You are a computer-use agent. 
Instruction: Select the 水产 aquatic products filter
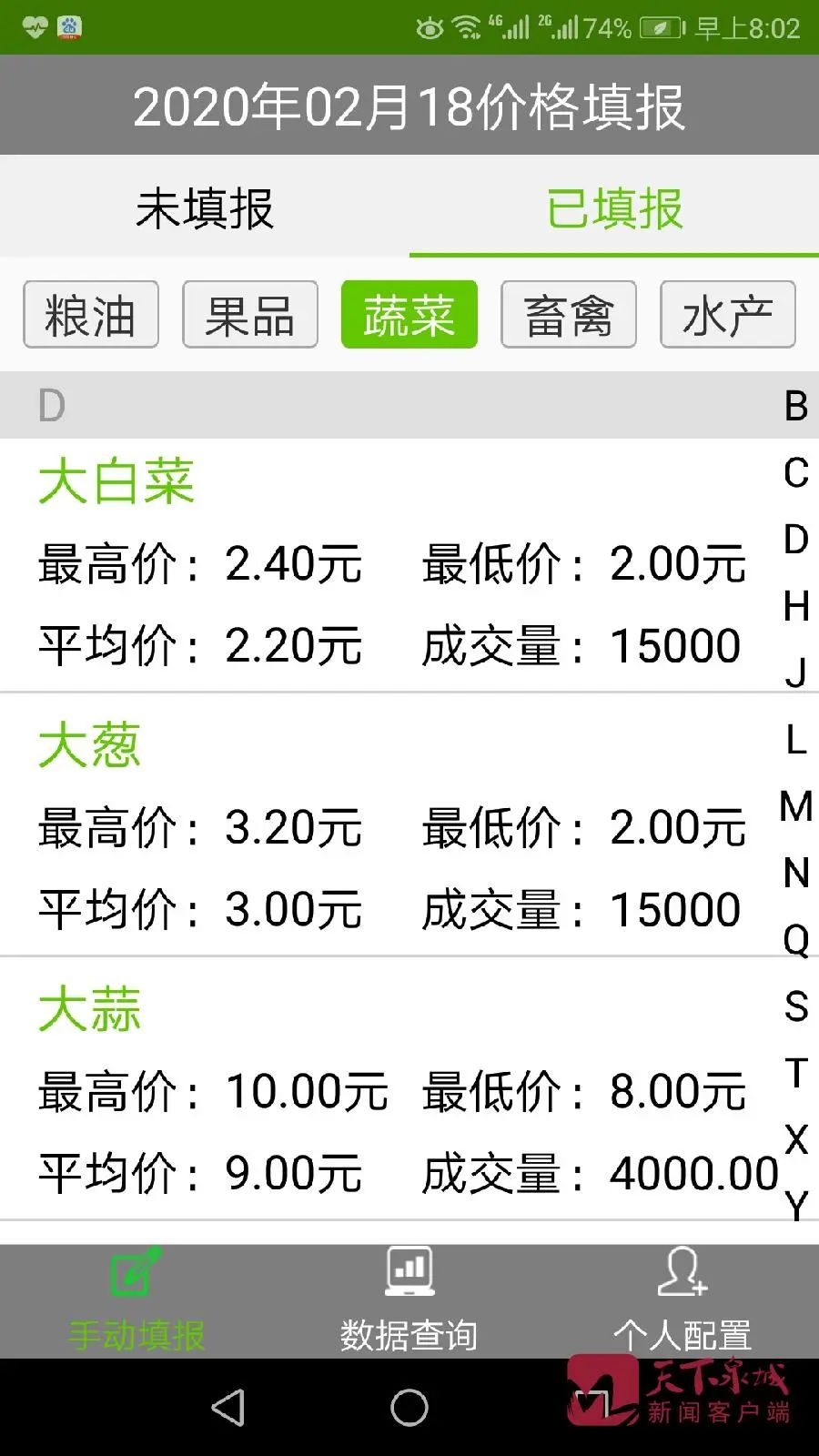(x=726, y=314)
